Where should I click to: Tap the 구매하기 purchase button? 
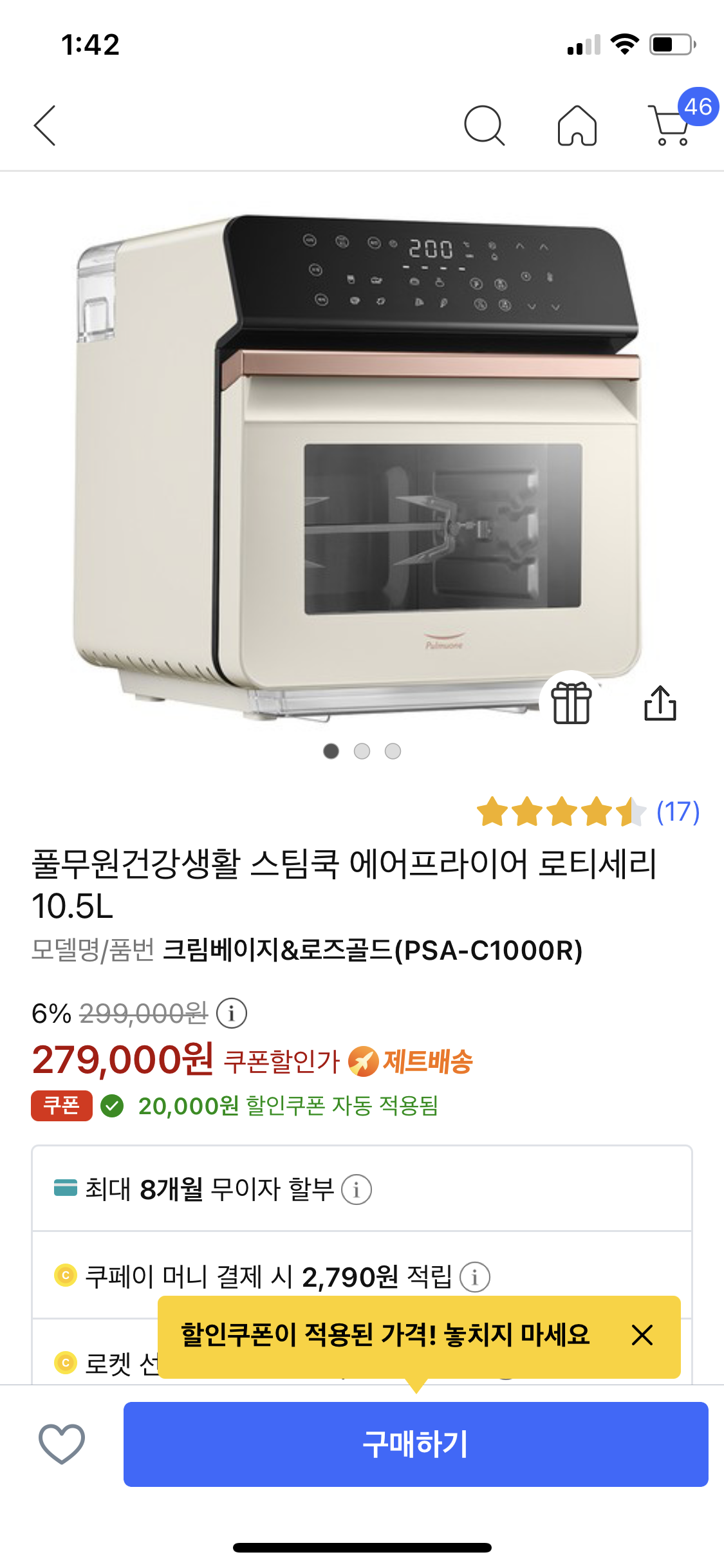click(x=416, y=1444)
